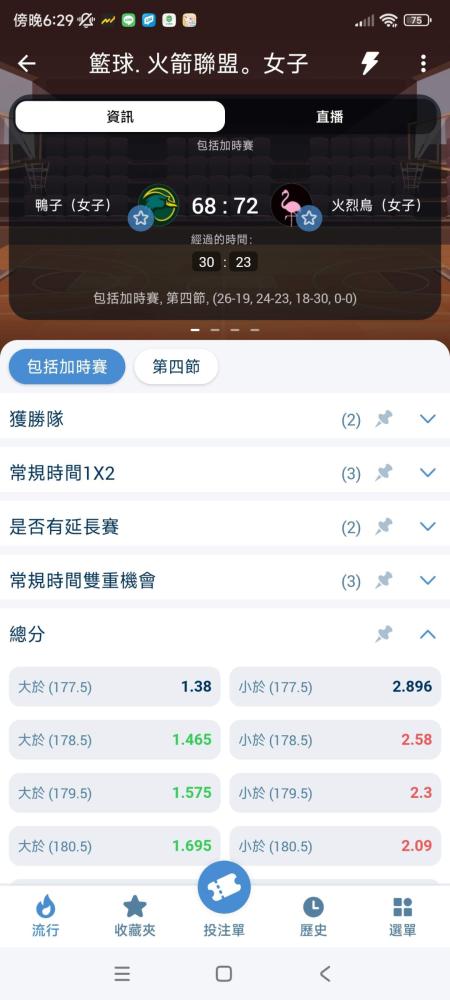The image size is (450, 1000).
Task: Switch to the 直播 tab
Action: [330, 117]
